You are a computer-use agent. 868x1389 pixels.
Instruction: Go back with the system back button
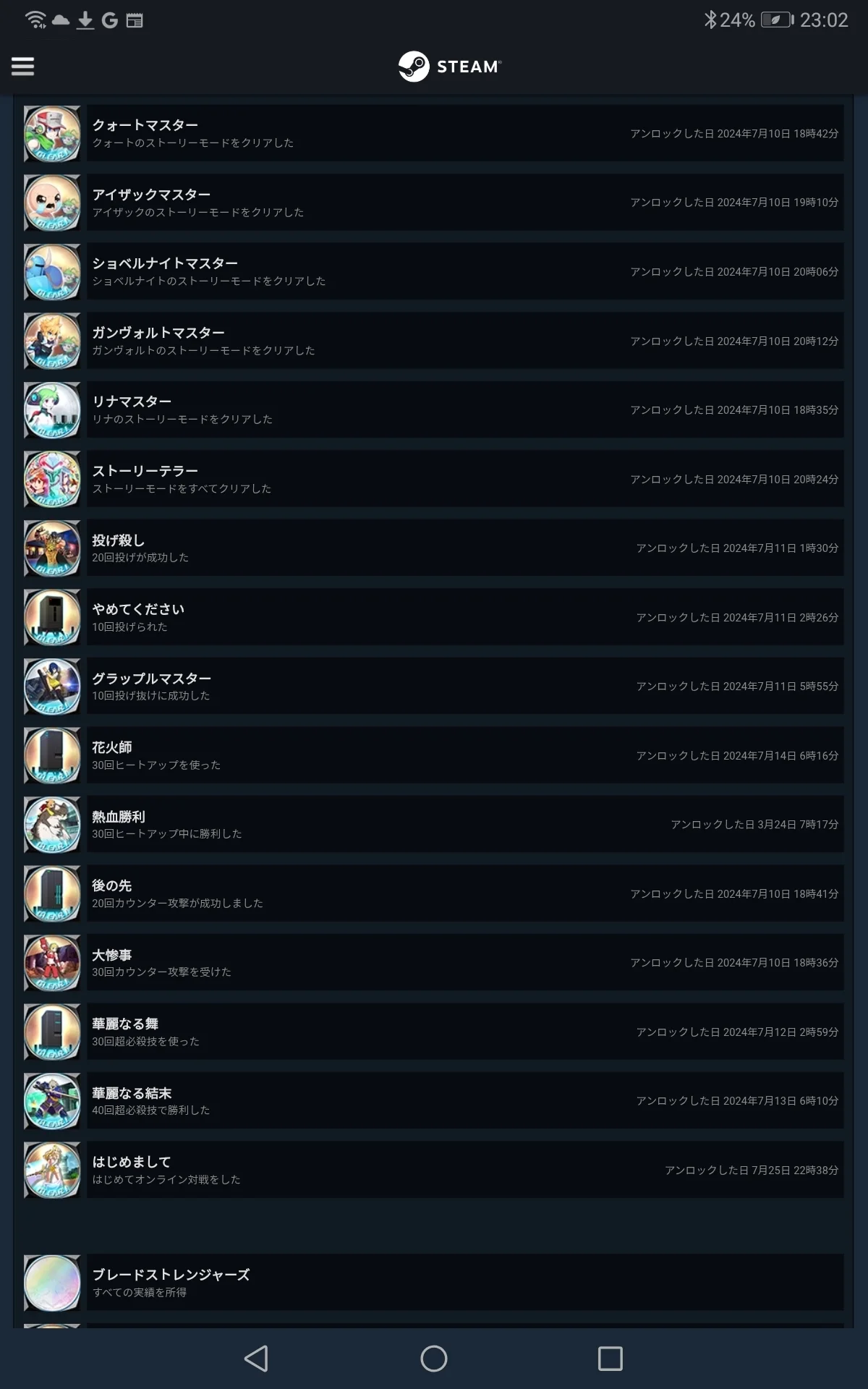257,1359
